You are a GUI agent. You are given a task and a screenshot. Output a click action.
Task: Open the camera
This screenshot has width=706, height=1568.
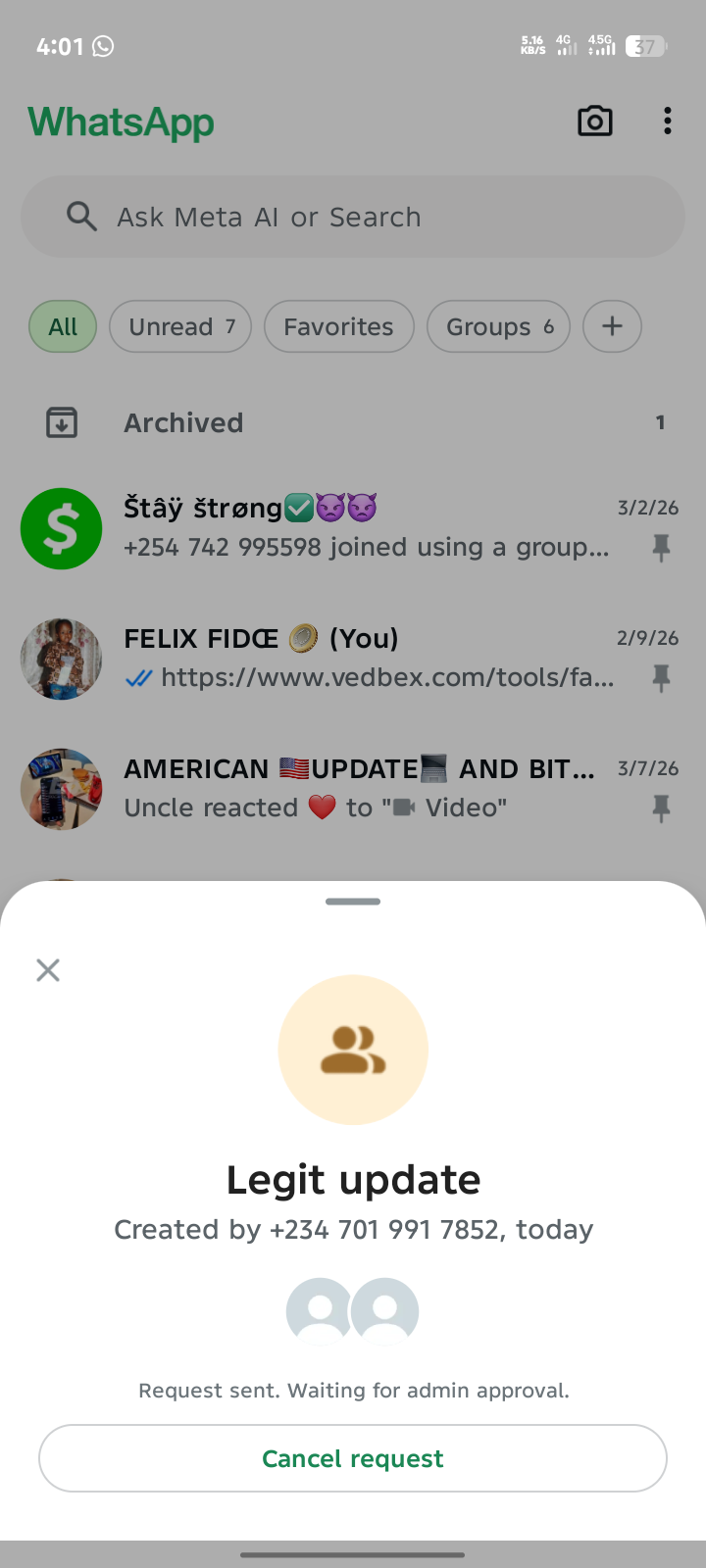tap(595, 122)
